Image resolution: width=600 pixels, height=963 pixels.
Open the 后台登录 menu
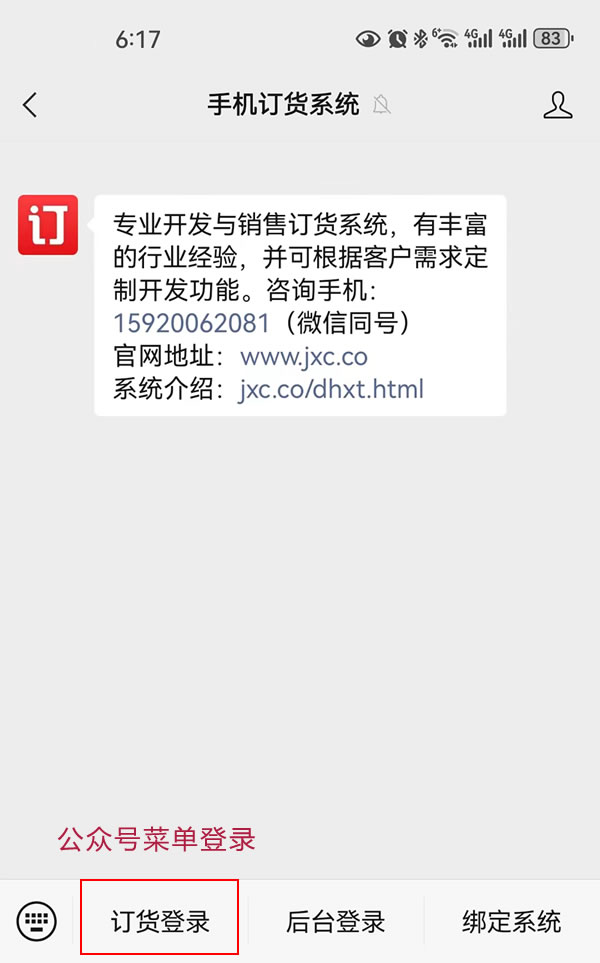click(335, 921)
